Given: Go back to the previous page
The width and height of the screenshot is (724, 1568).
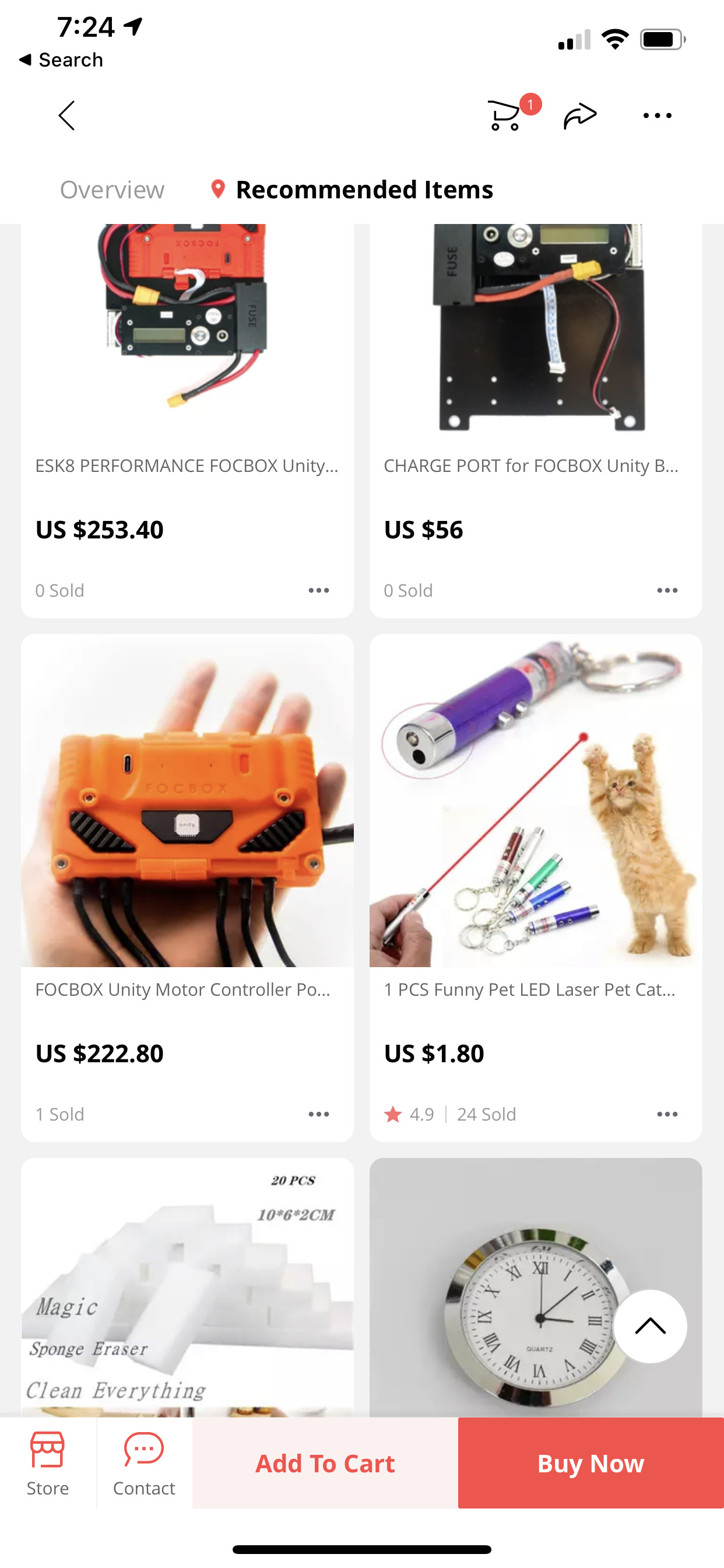Looking at the screenshot, I should 67,116.
